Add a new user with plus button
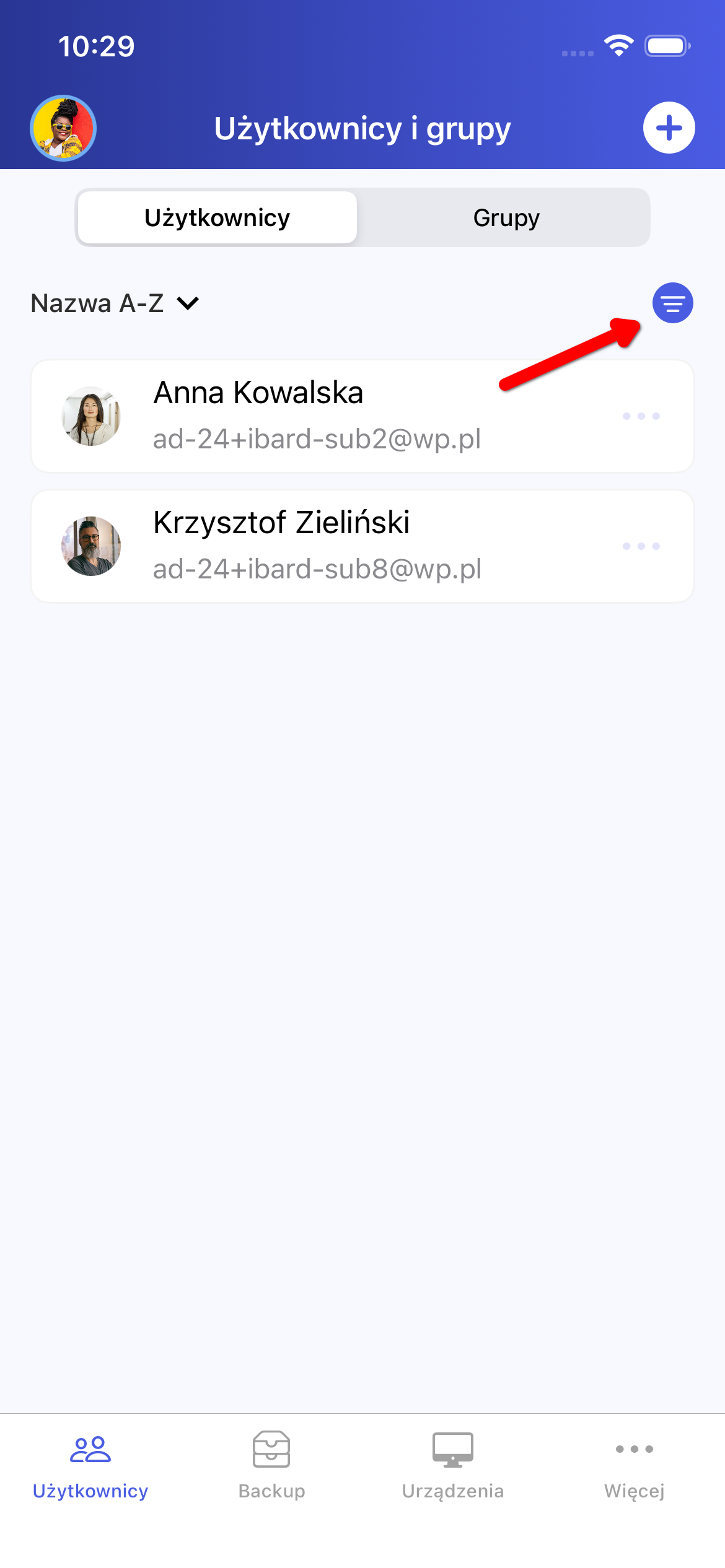The height and width of the screenshot is (1568, 725). [x=669, y=128]
